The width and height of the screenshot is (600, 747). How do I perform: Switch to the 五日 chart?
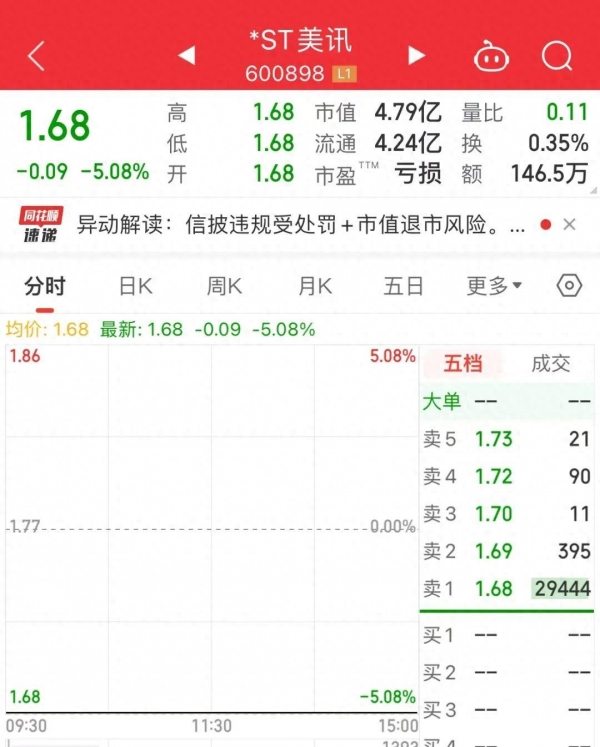pyautogui.click(x=404, y=287)
